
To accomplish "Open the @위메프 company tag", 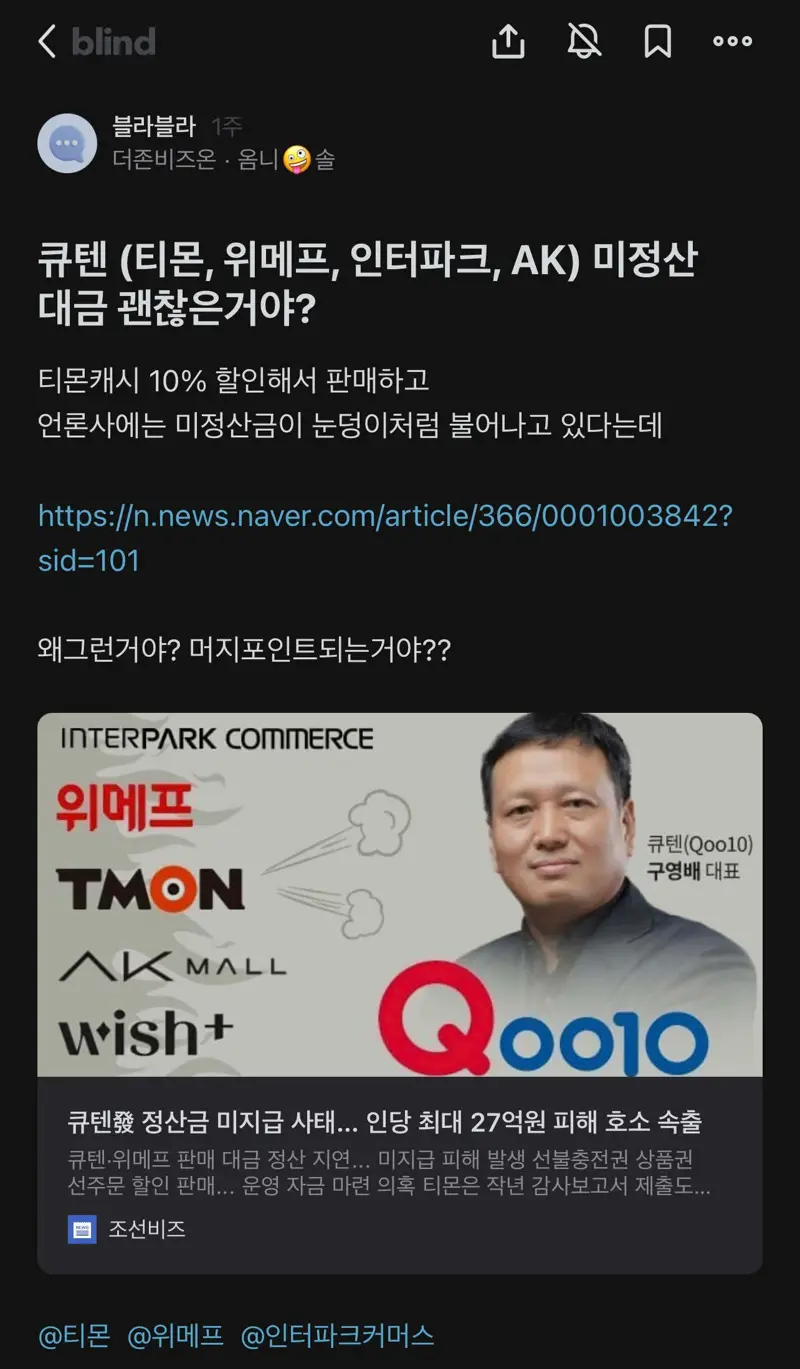I will point(176,1336).
